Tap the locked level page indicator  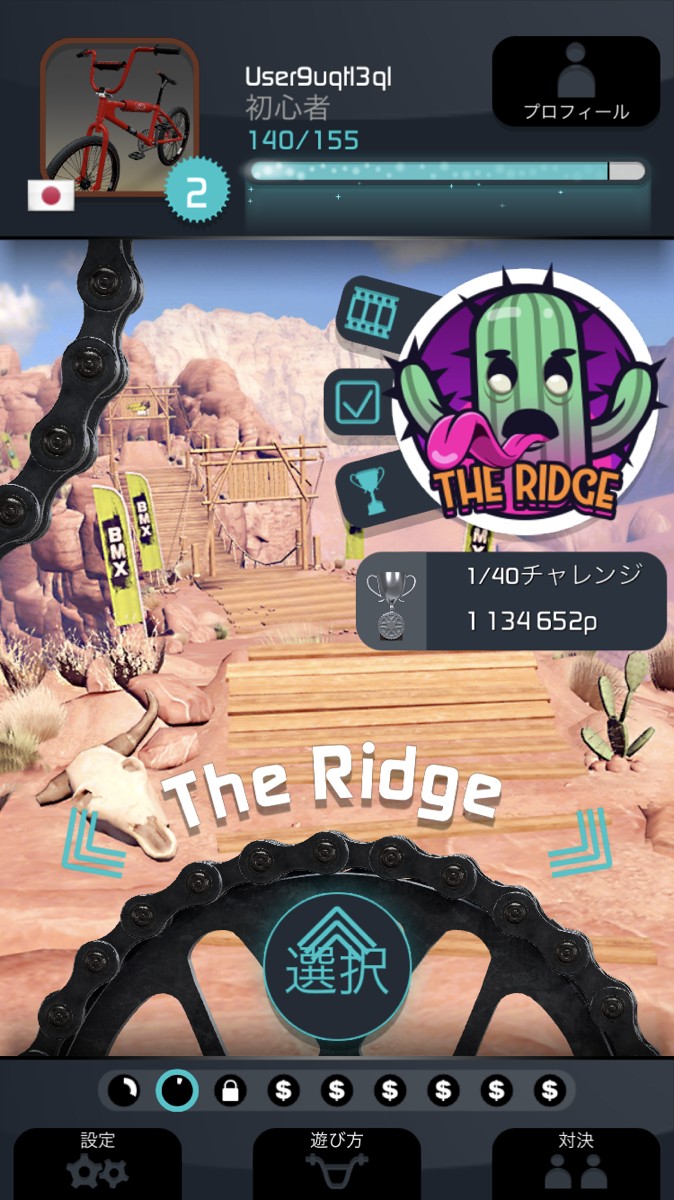click(230, 1090)
